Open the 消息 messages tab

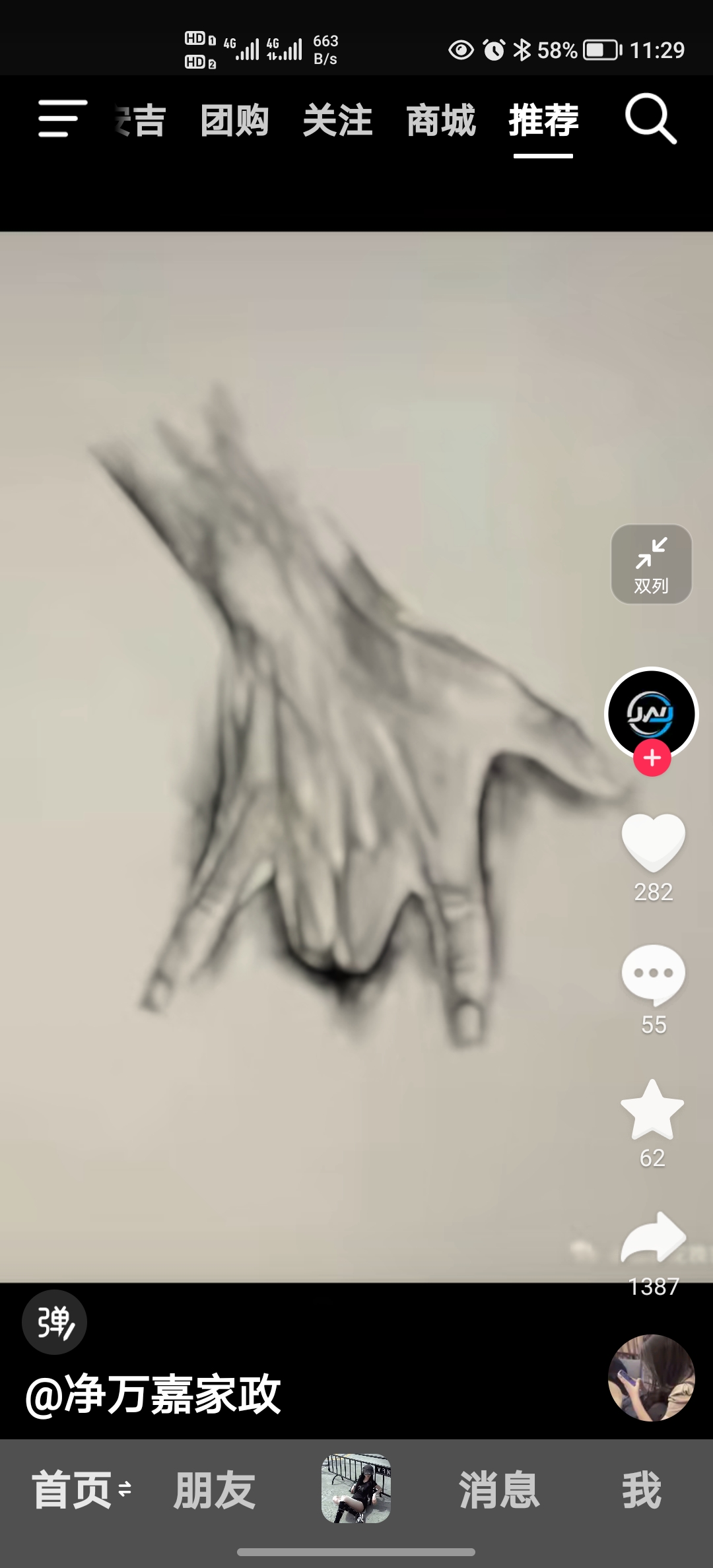[x=499, y=1489]
